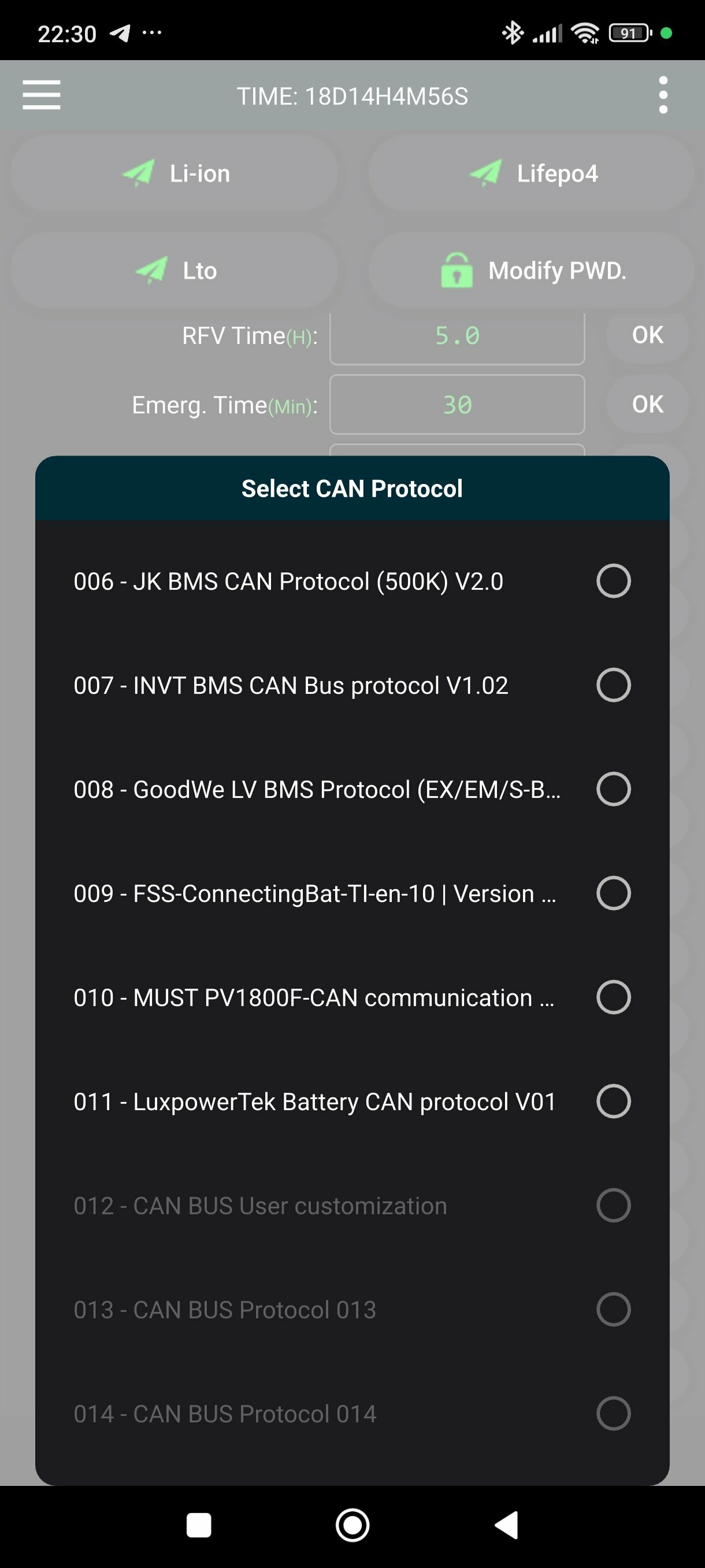The height and width of the screenshot is (1568, 705).
Task: Pick 009 - FSS-ConnectingBat protocol option
Action: pyautogui.click(x=351, y=894)
